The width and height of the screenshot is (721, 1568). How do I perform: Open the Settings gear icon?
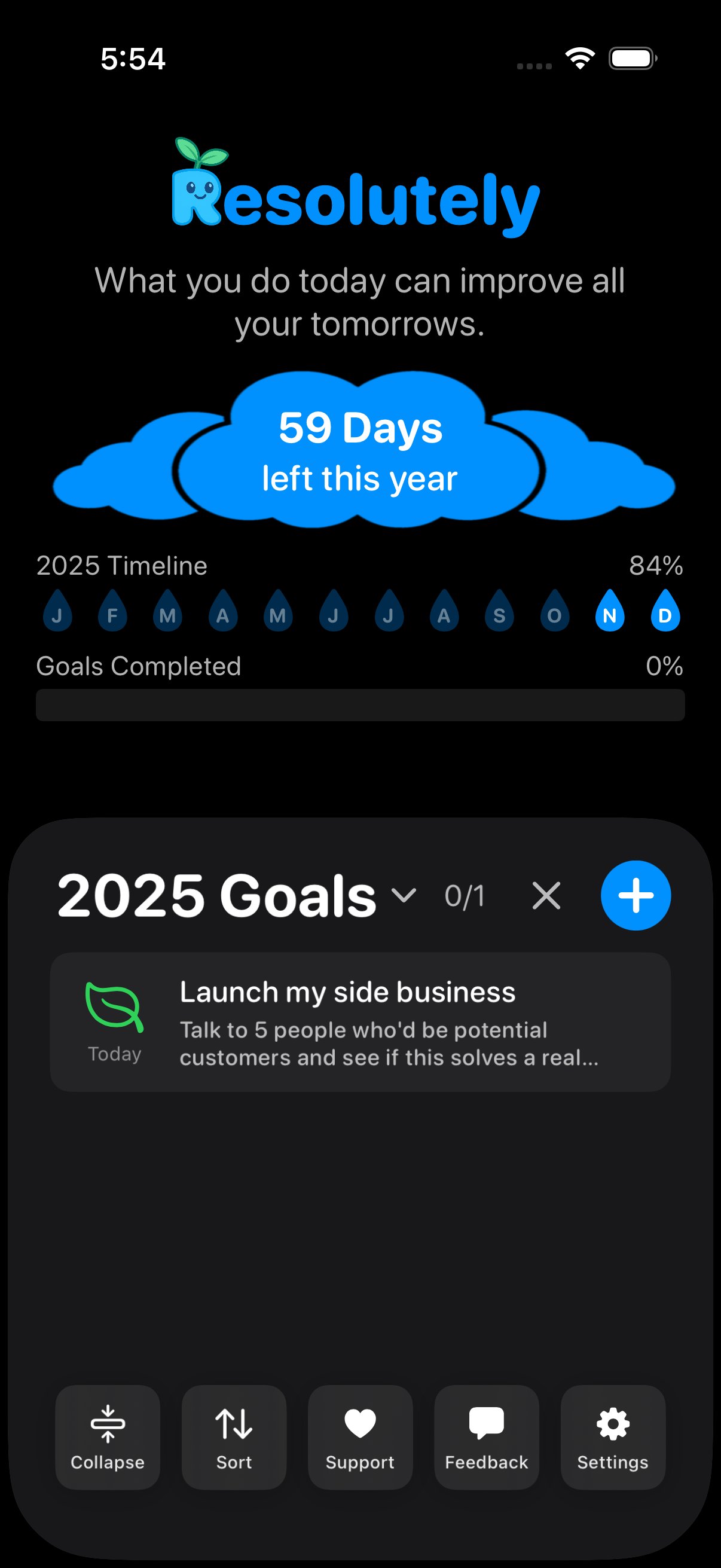613,1424
